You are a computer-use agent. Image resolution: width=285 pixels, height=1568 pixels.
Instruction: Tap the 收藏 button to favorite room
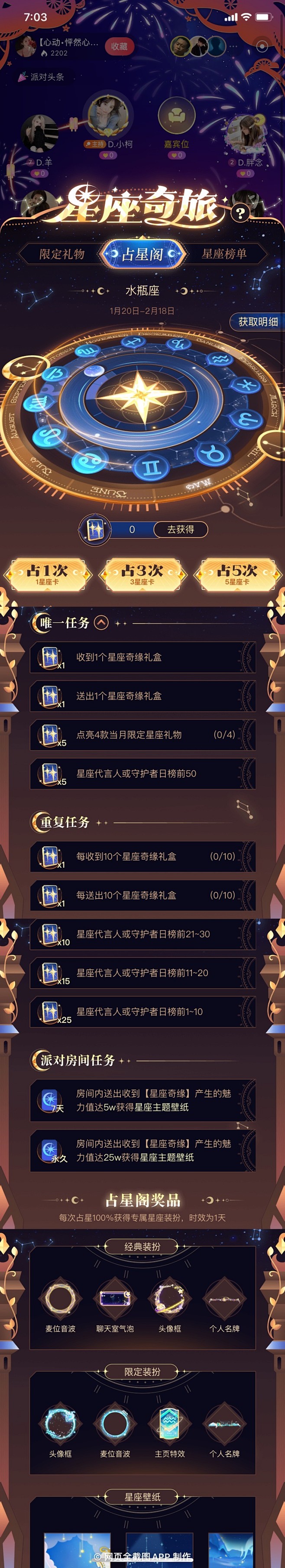tap(119, 46)
